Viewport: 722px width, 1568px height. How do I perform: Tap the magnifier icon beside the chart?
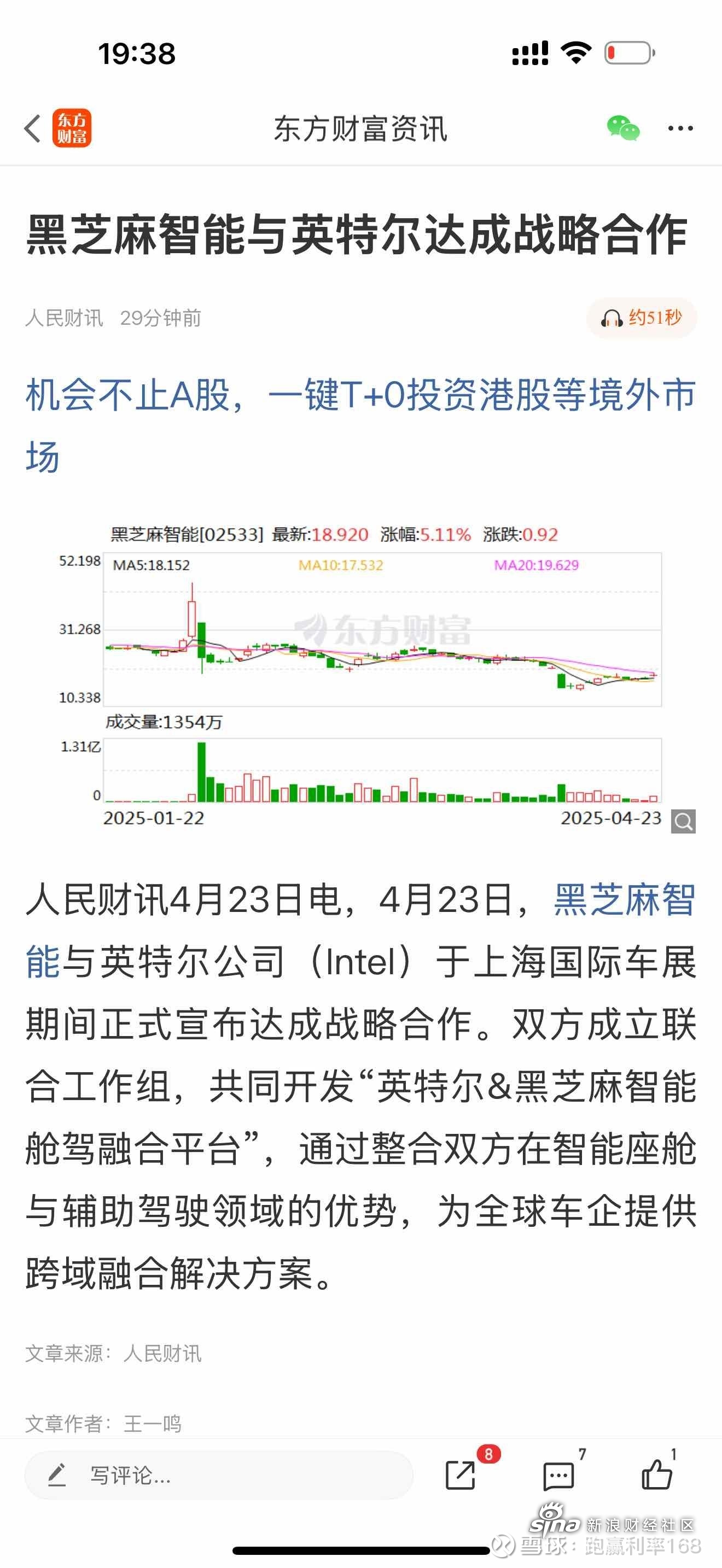tap(683, 821)
